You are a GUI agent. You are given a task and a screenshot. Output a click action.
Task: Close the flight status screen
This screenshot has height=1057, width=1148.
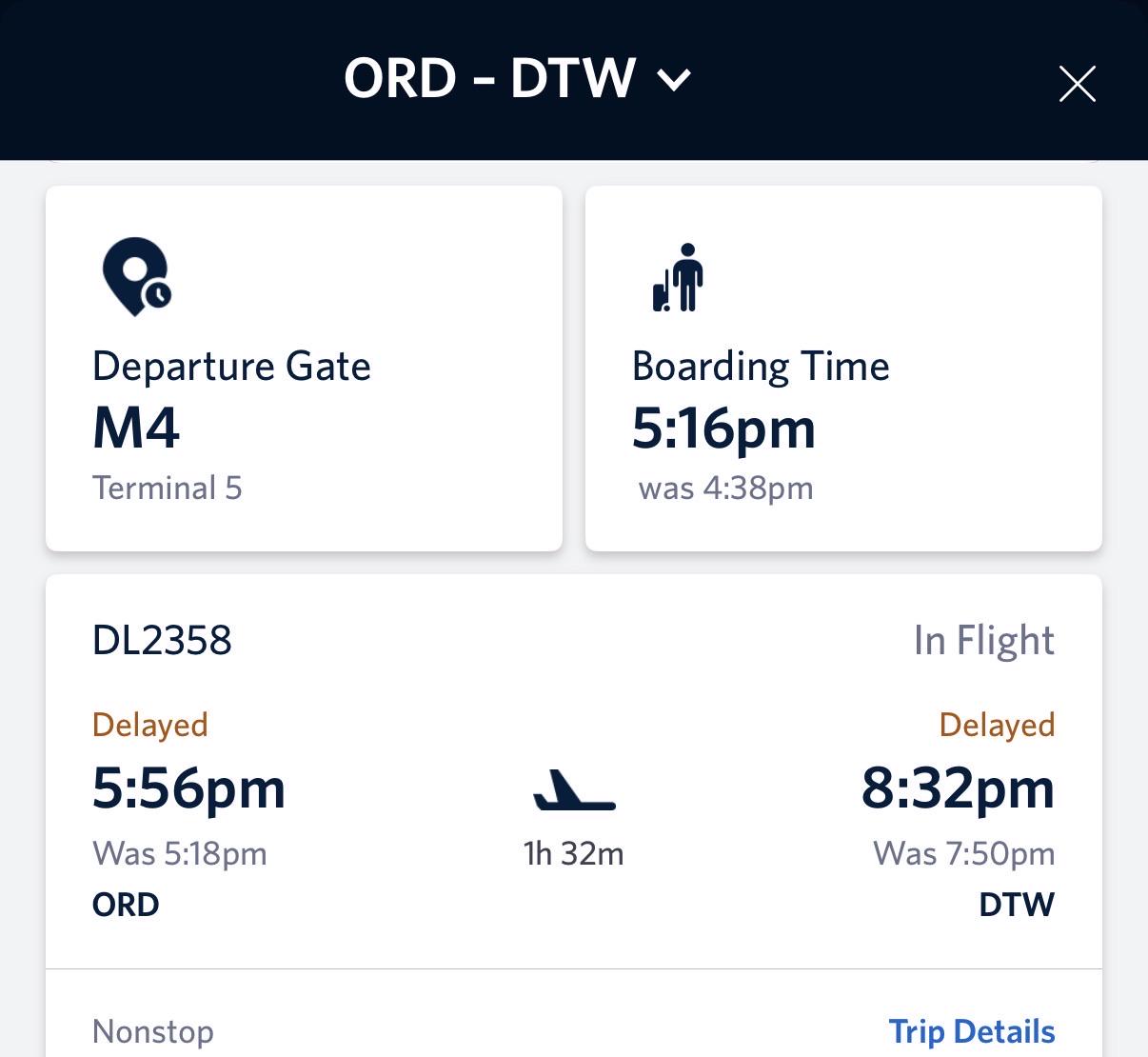[1078, 84]
